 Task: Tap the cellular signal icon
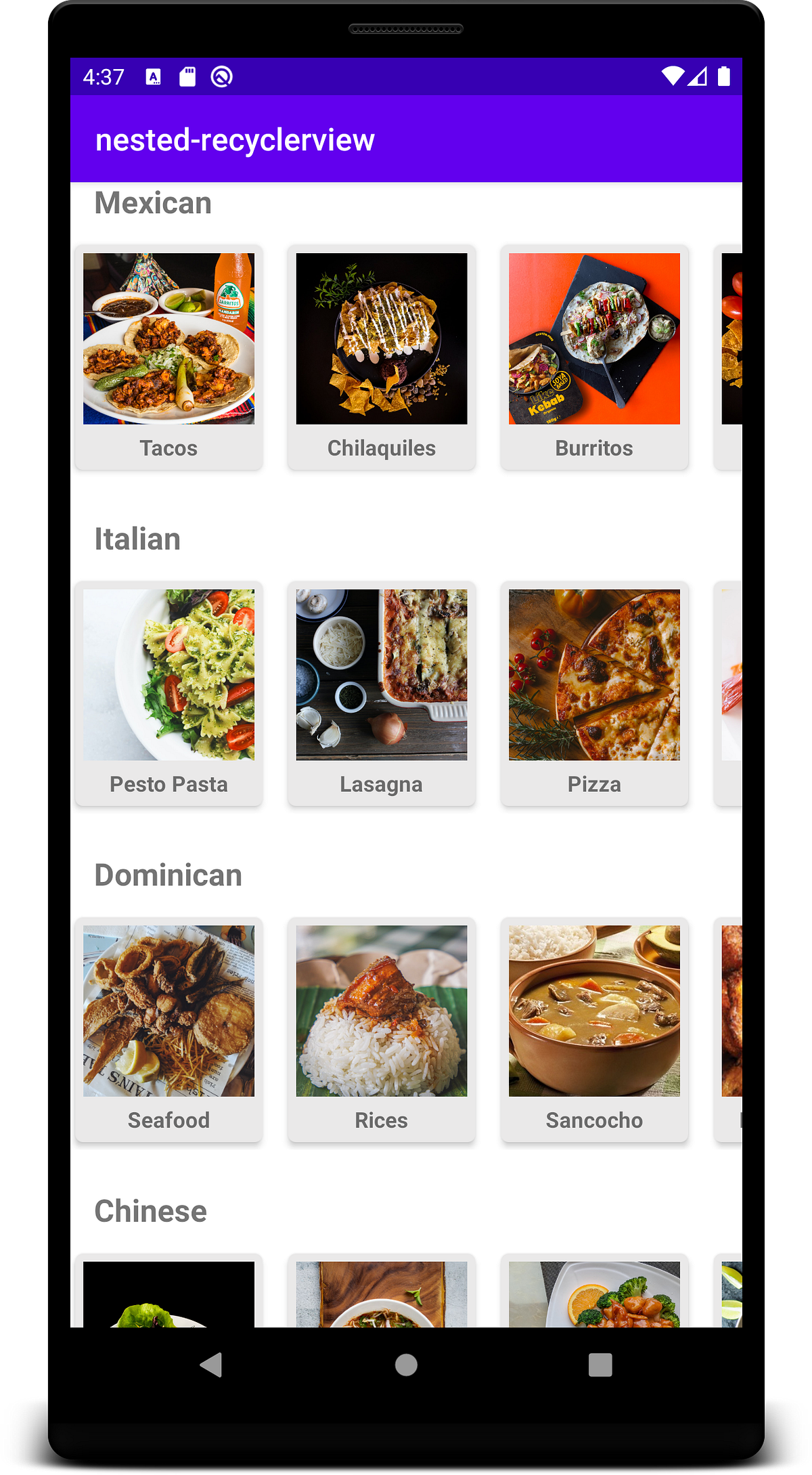[x=698, y=76]
